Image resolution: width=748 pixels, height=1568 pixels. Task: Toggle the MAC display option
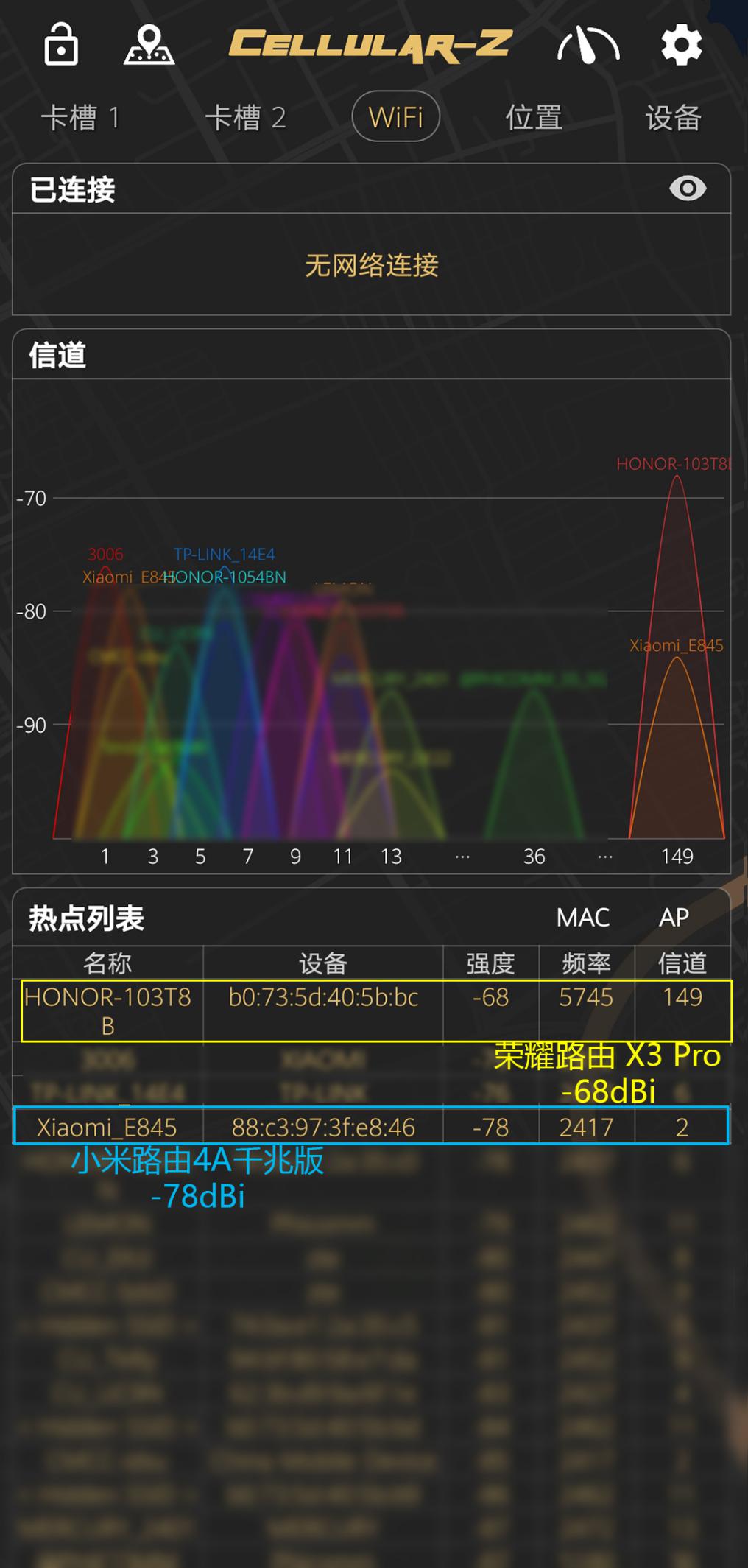pos(584,918)
